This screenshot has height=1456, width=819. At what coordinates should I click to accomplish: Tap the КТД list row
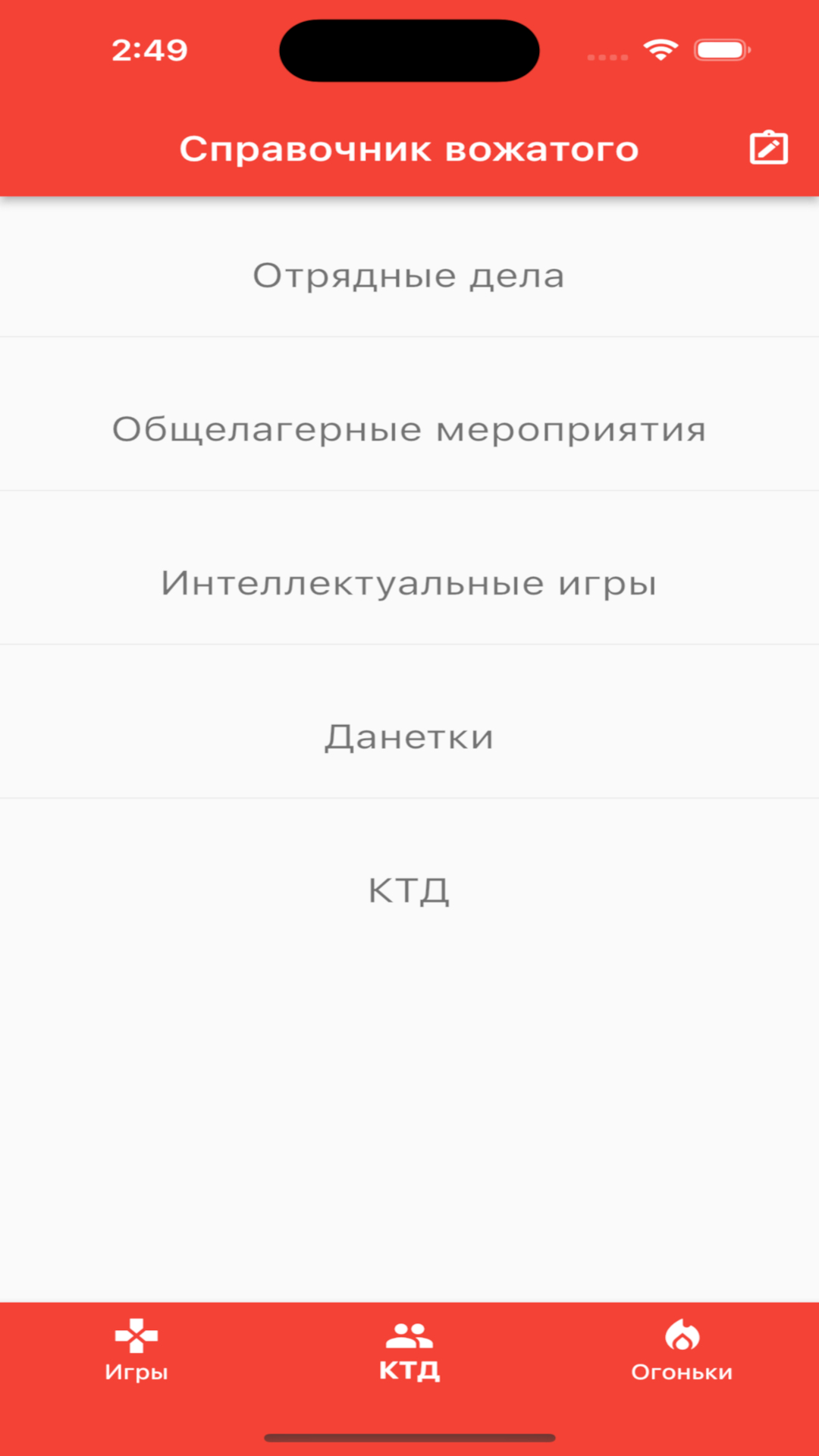pyautogui.click(x=409, y=890)
